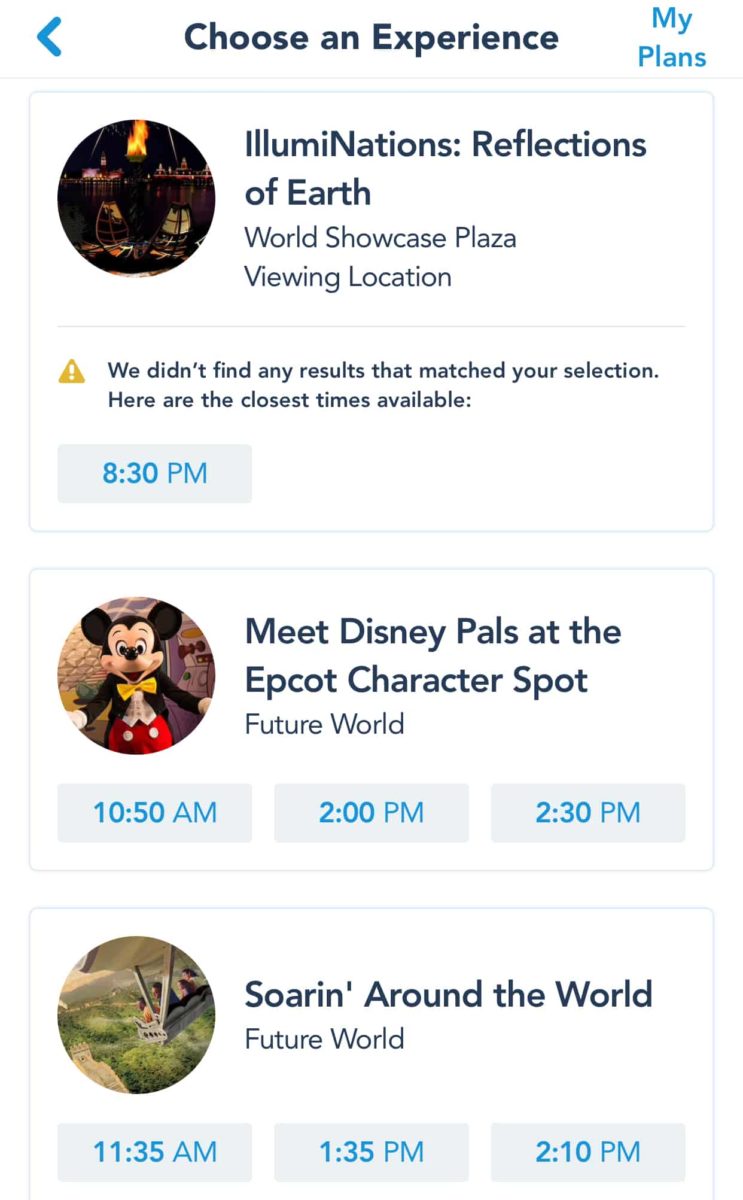743x1200 pixels.
Task: Open the IllumiNations: Reflections of Earth card
Action: coord(445,168)
